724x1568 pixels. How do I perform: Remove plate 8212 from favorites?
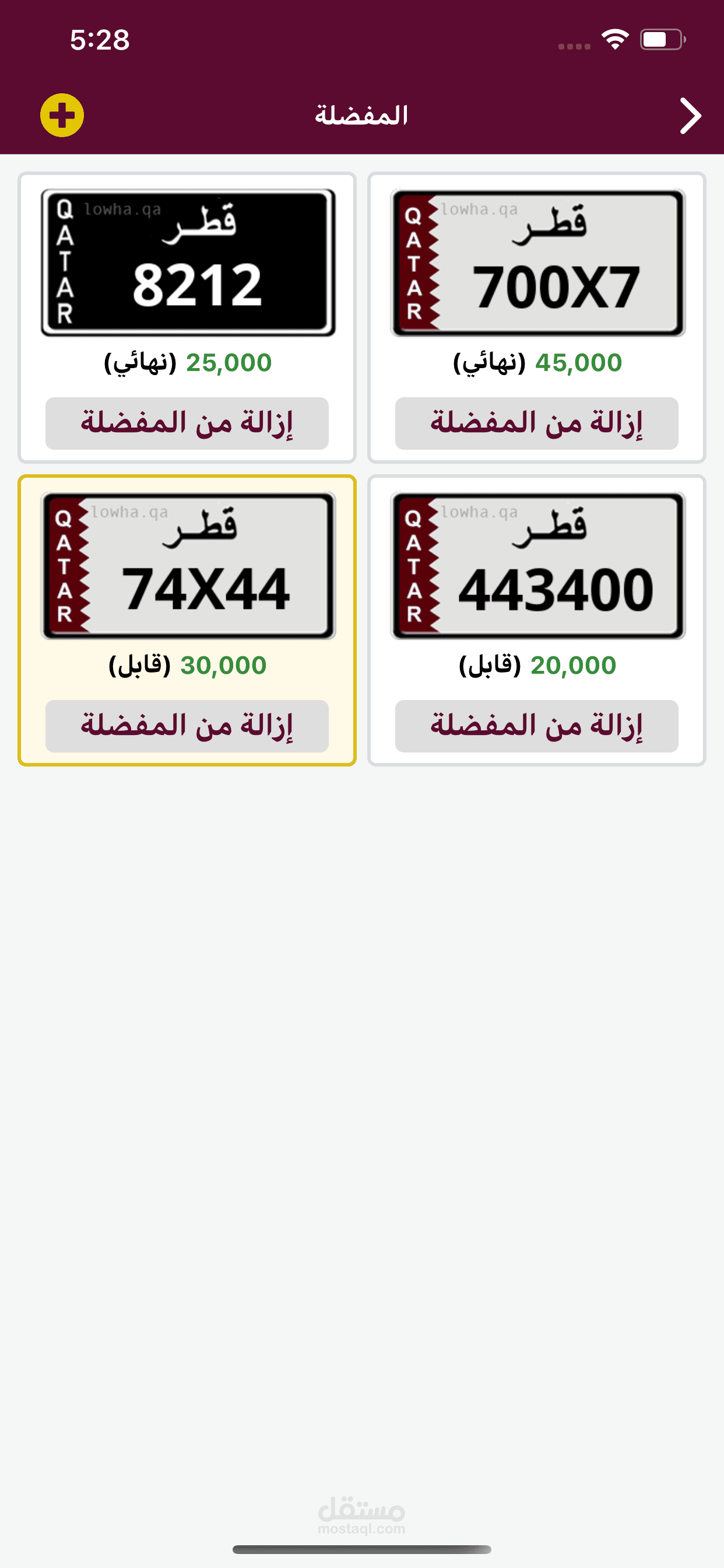187,423
